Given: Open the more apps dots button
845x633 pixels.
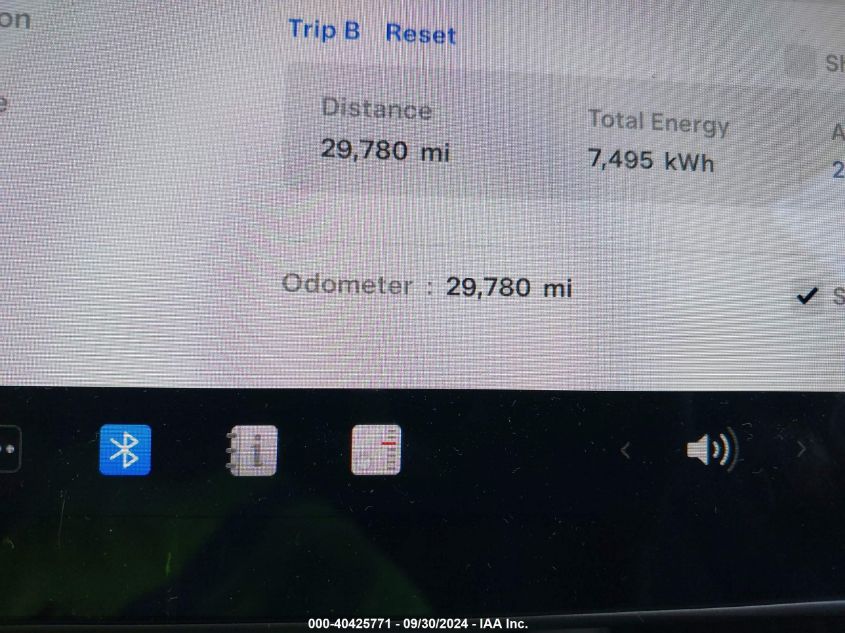Looking at the screenshot, I should 8,449.
